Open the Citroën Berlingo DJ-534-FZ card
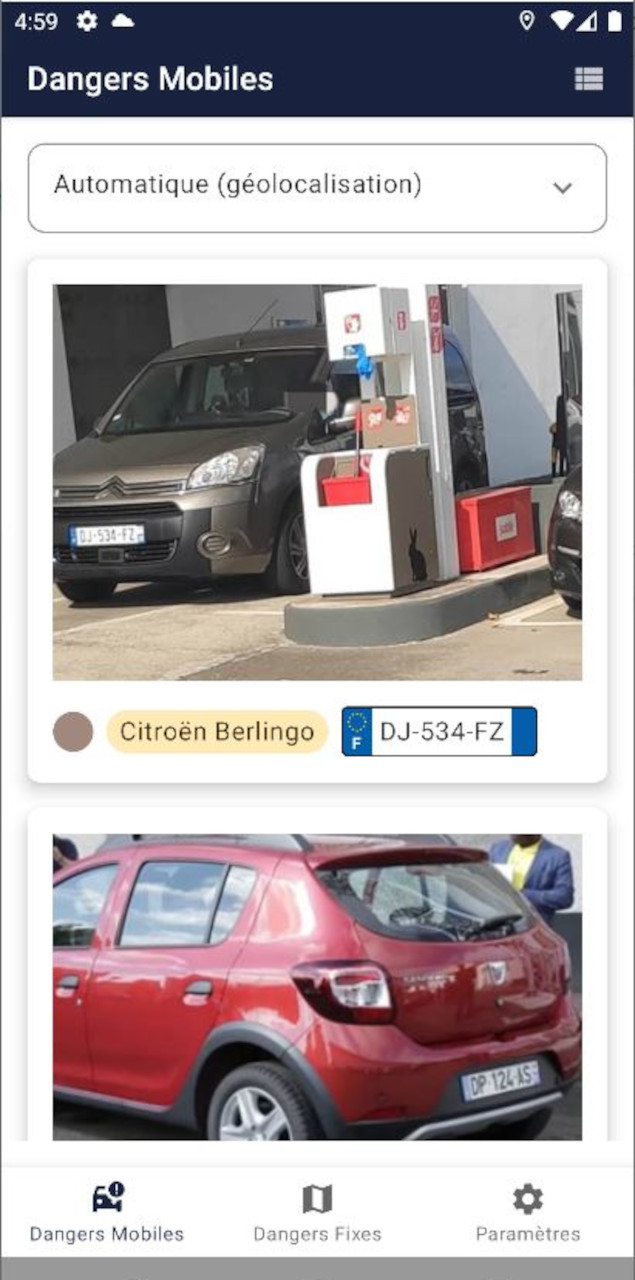Viewport: 635px width, 1280px height. coord(317,482)
